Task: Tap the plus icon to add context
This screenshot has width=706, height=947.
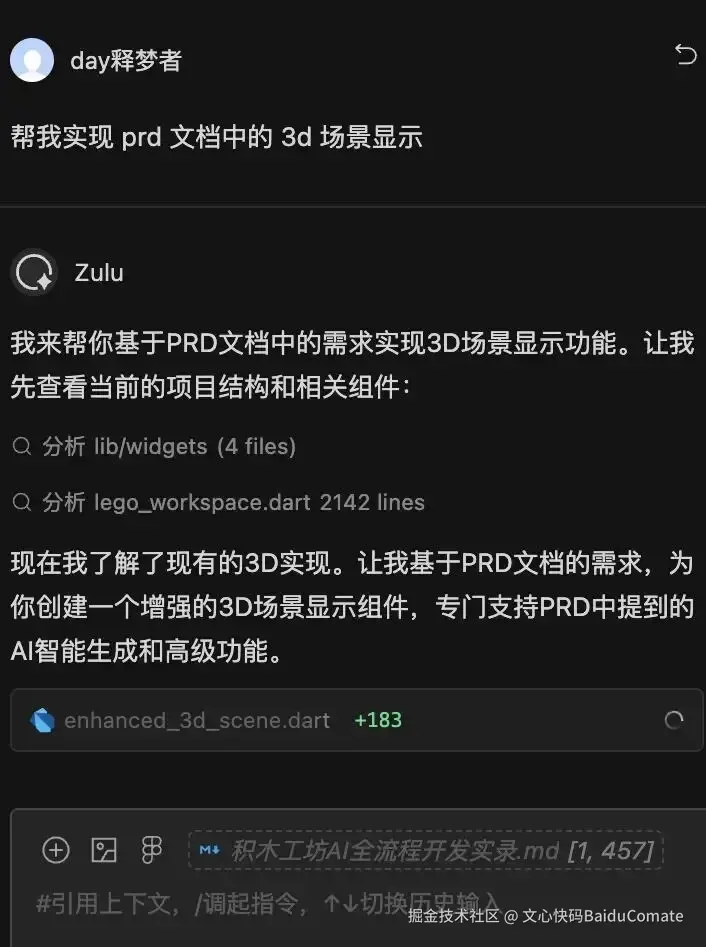Action: (56, 851)
